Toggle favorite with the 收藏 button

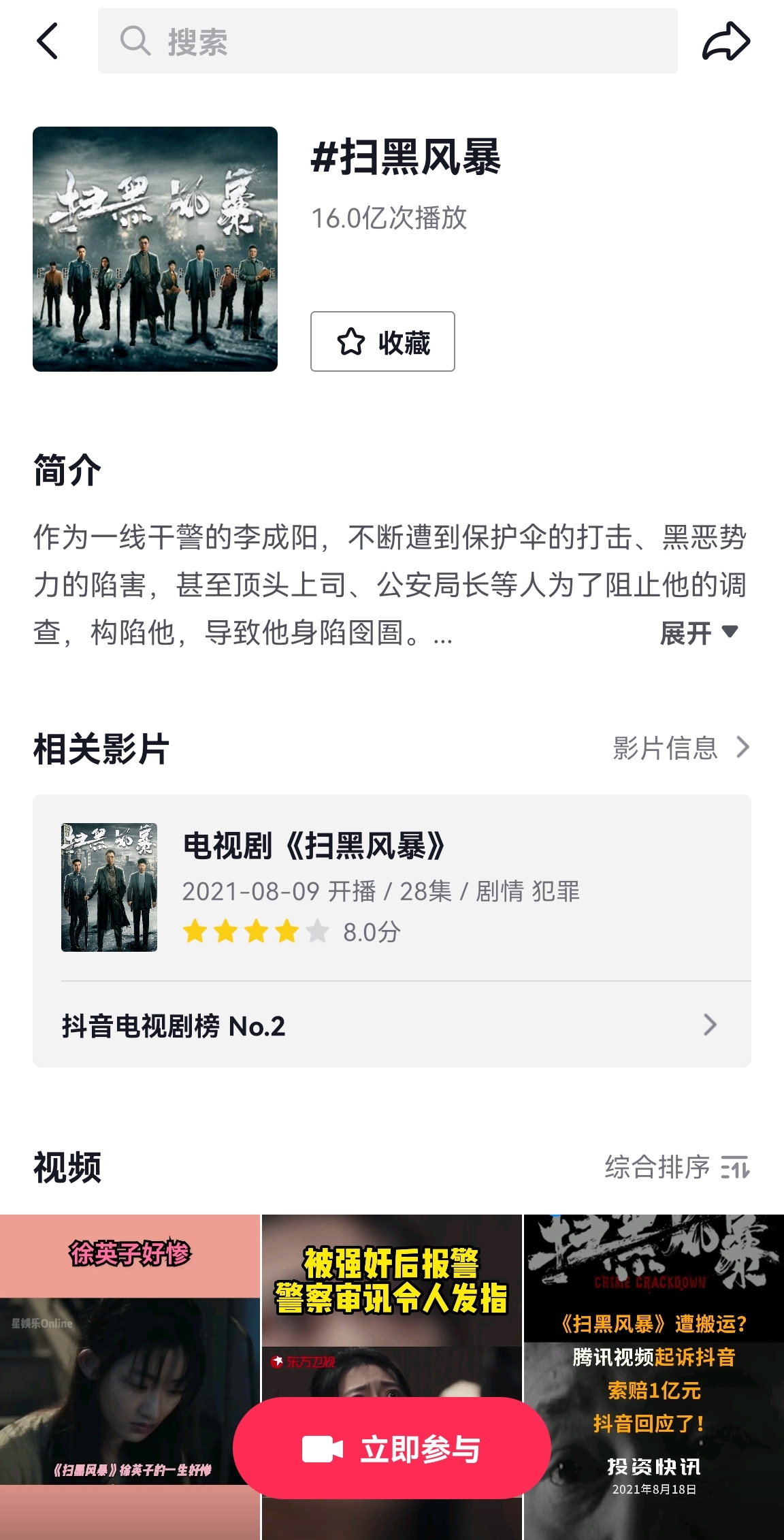click(x=381, y=342)
